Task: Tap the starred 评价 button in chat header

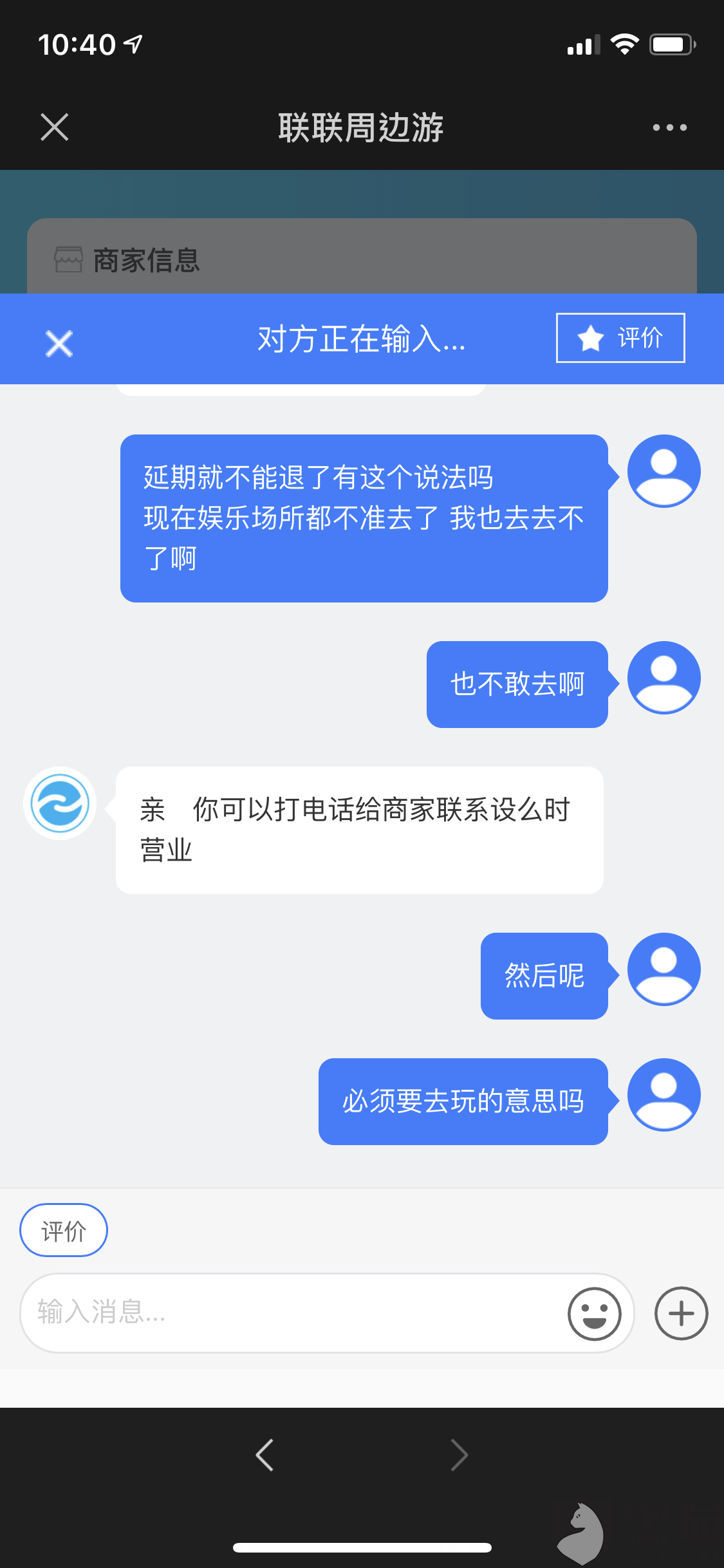Action: 620,338
